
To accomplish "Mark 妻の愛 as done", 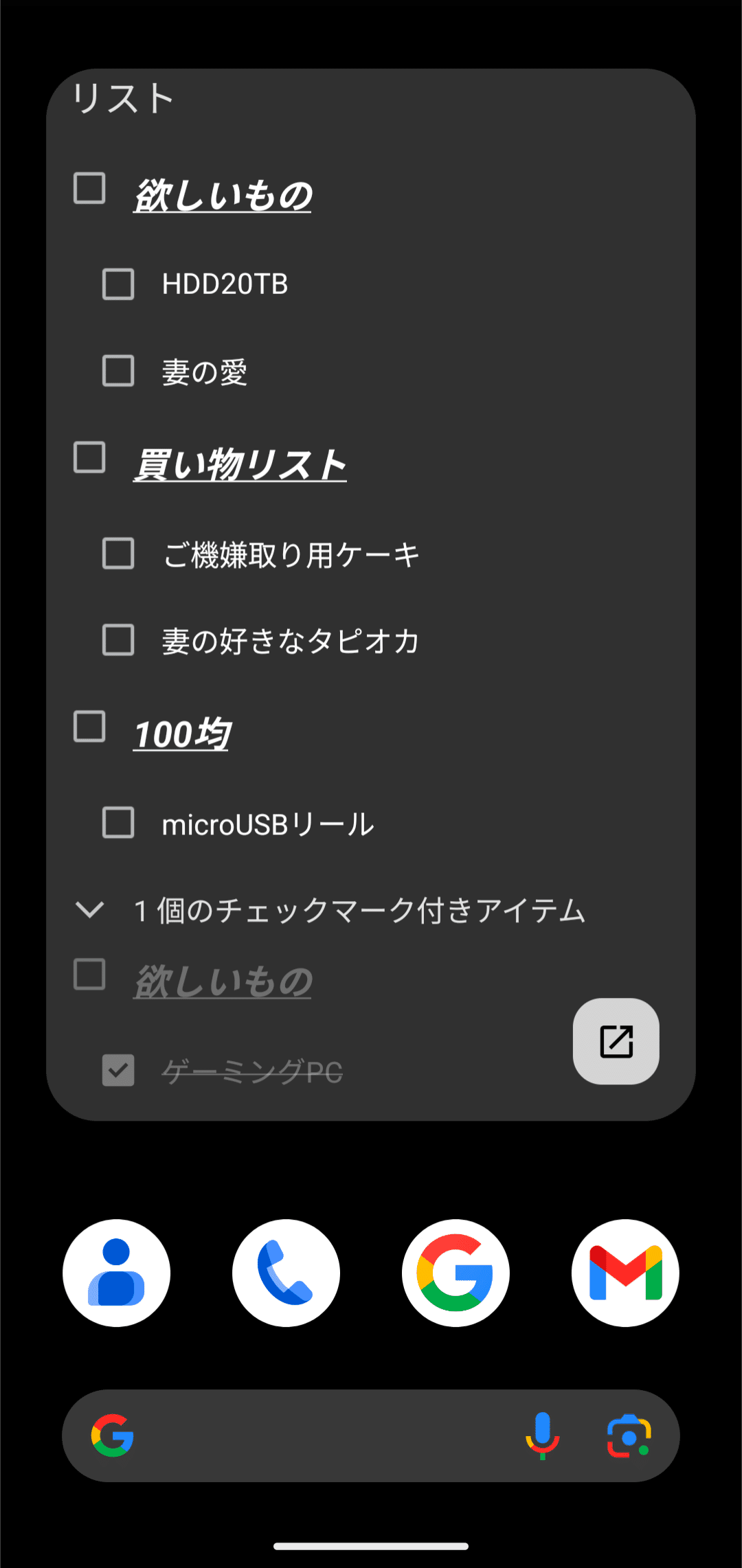I will 118,371.
